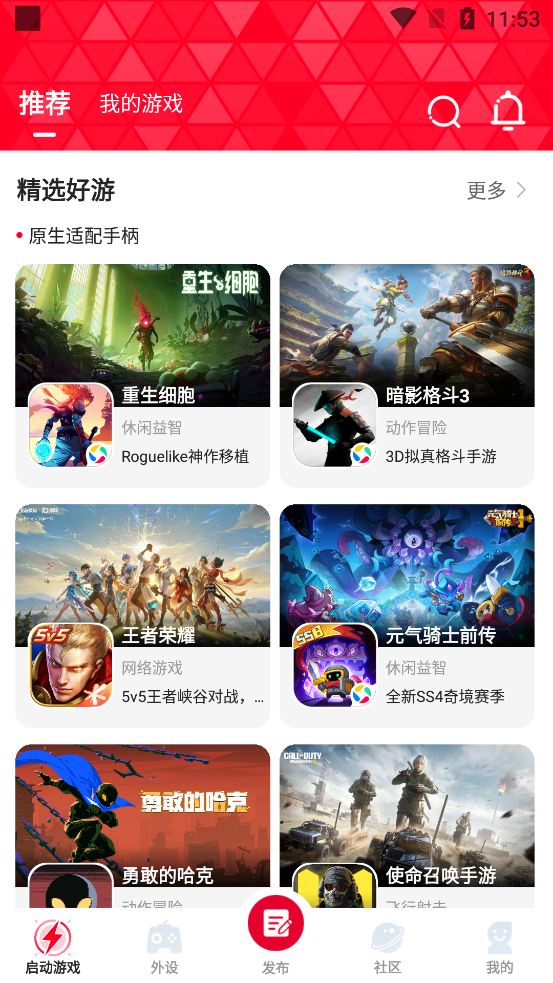Tap the red 发布 publish button

[x=276, y=924]
